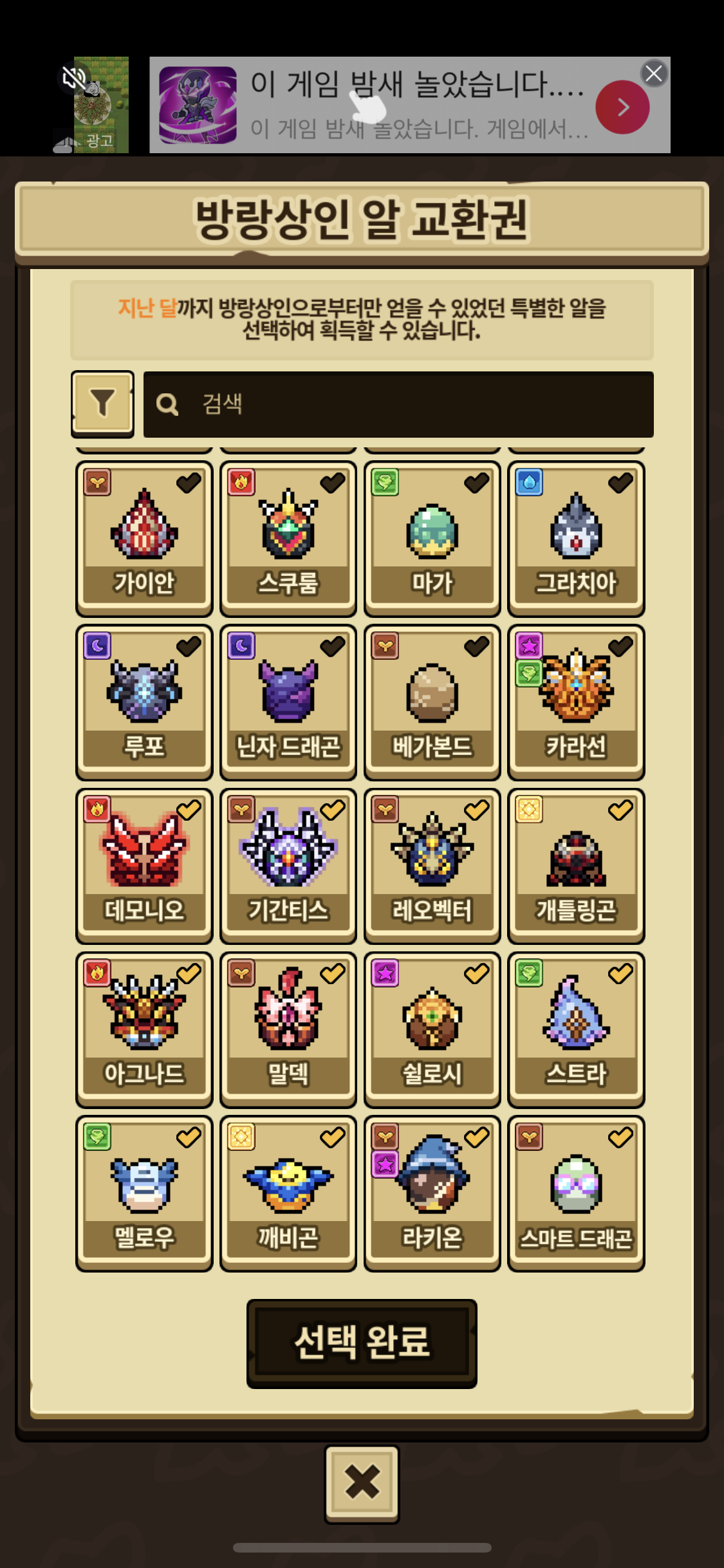Open the ad's red arrow button
The image size is (724, 1568).
coord(622,107)
